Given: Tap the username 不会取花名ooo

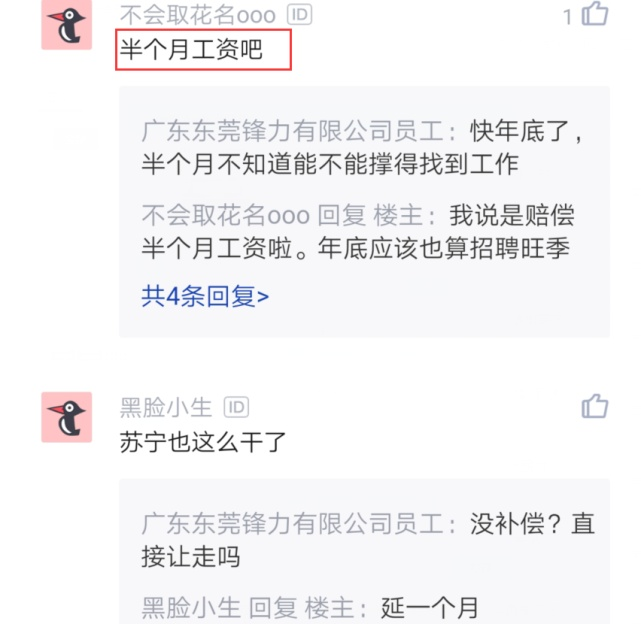Looking at the screenshot, I should 197,15.
